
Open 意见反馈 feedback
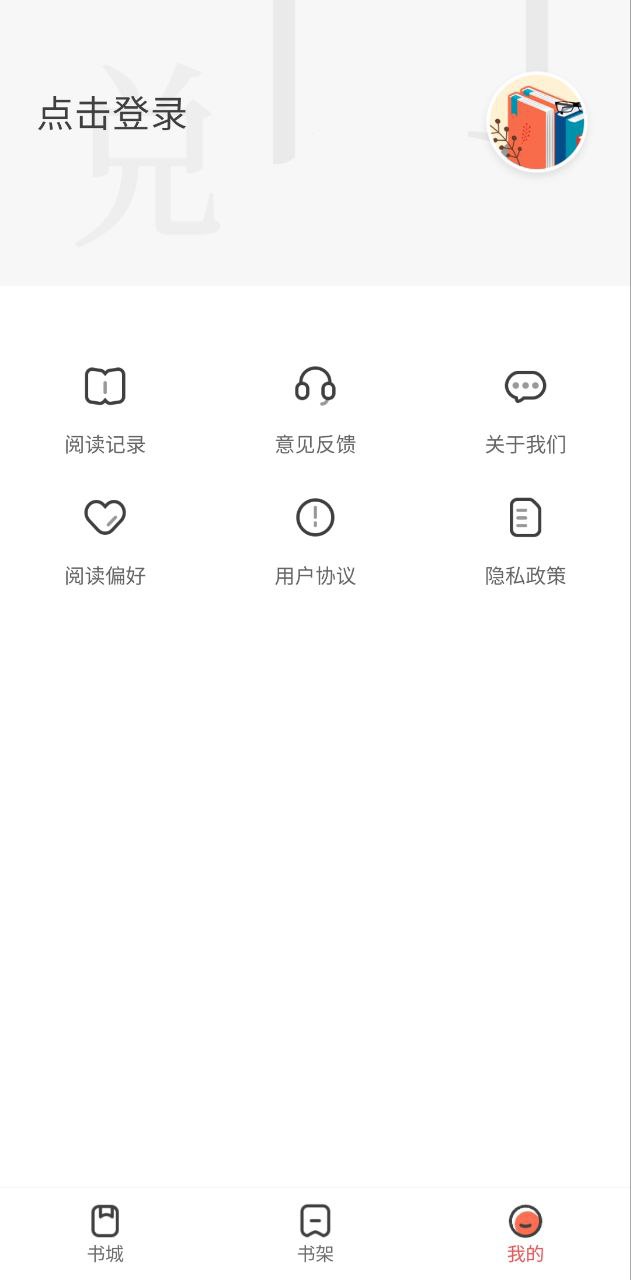coord(315,409)
